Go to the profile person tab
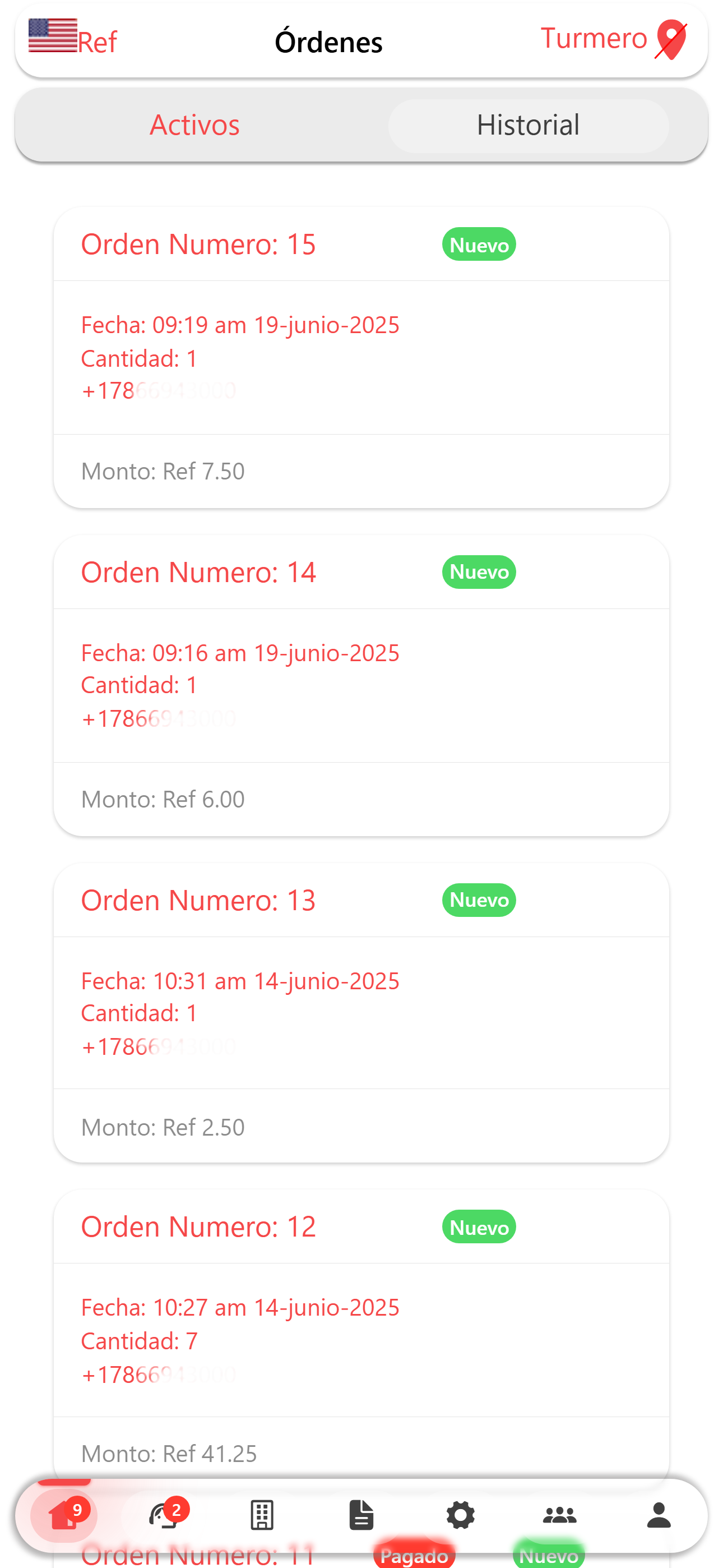Viewport: 723px width, 1568px height. coord(659,1515)
